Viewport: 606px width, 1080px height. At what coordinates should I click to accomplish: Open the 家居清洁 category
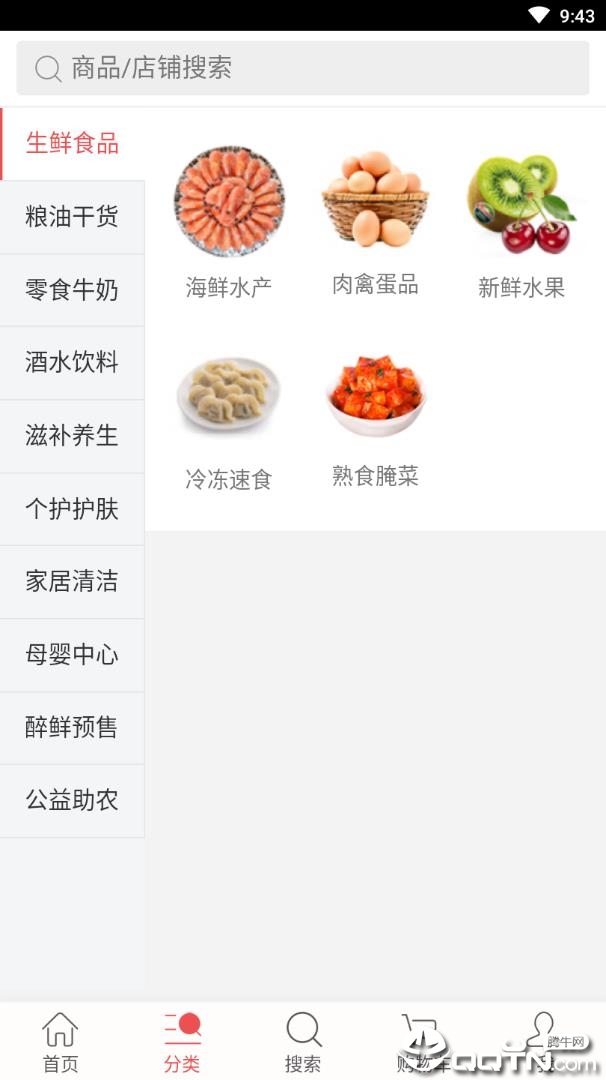click(72, 582)
